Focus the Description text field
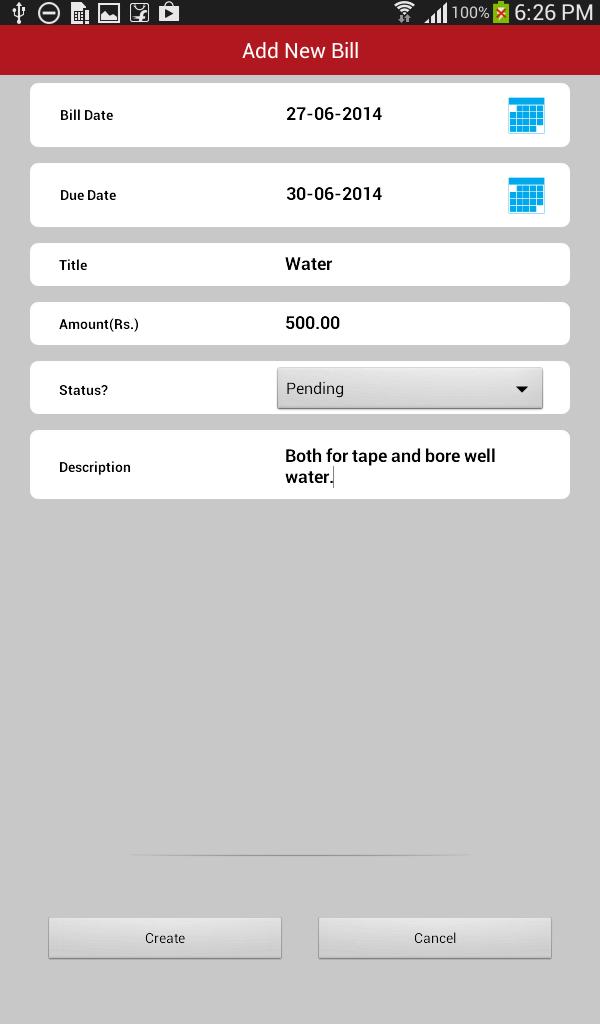The height and width of the screenshot is (1024, 600). coord(410,466)
